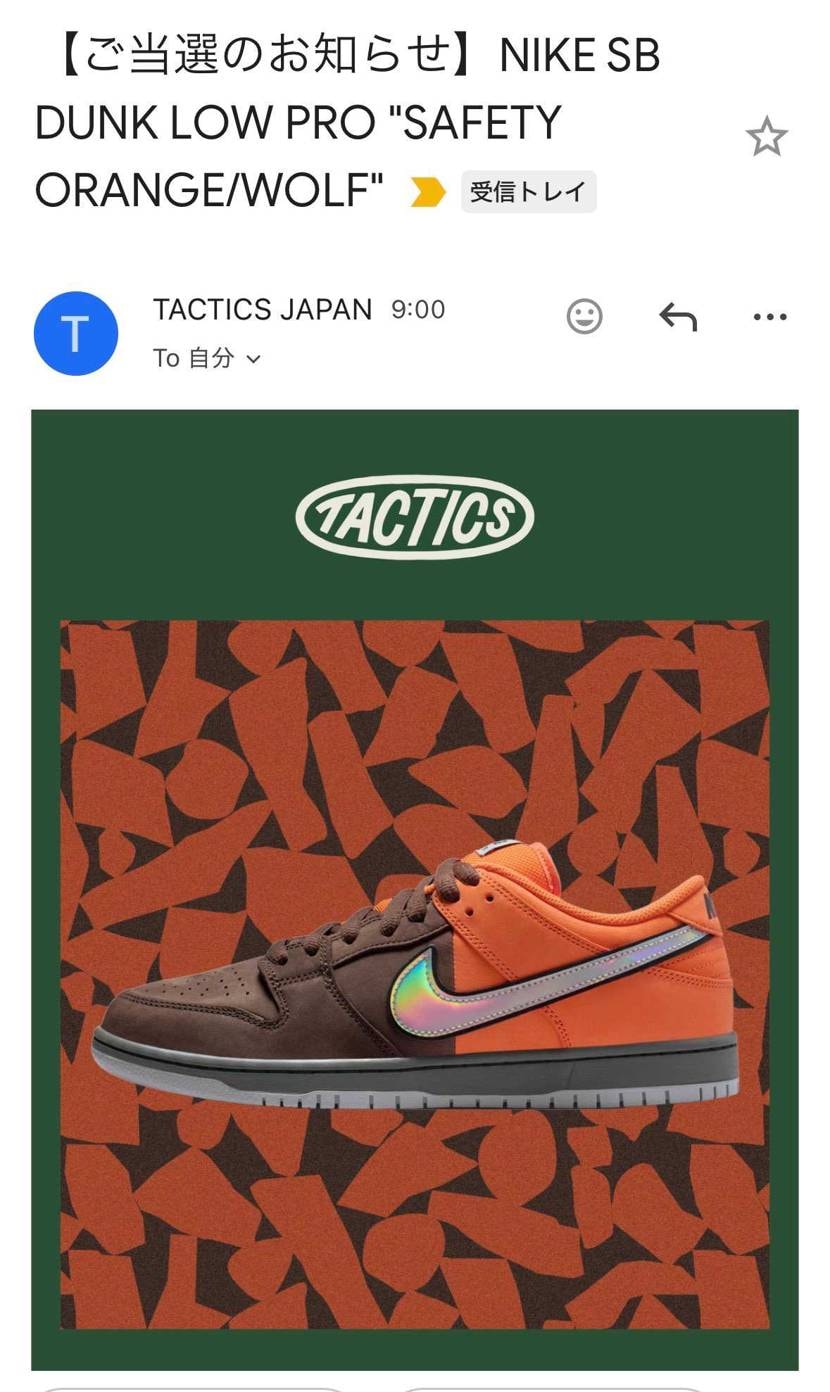The width and height of the screenshot is (830, 1392).
Task: Expand more message options via three dots
Action: pos(769,317)
